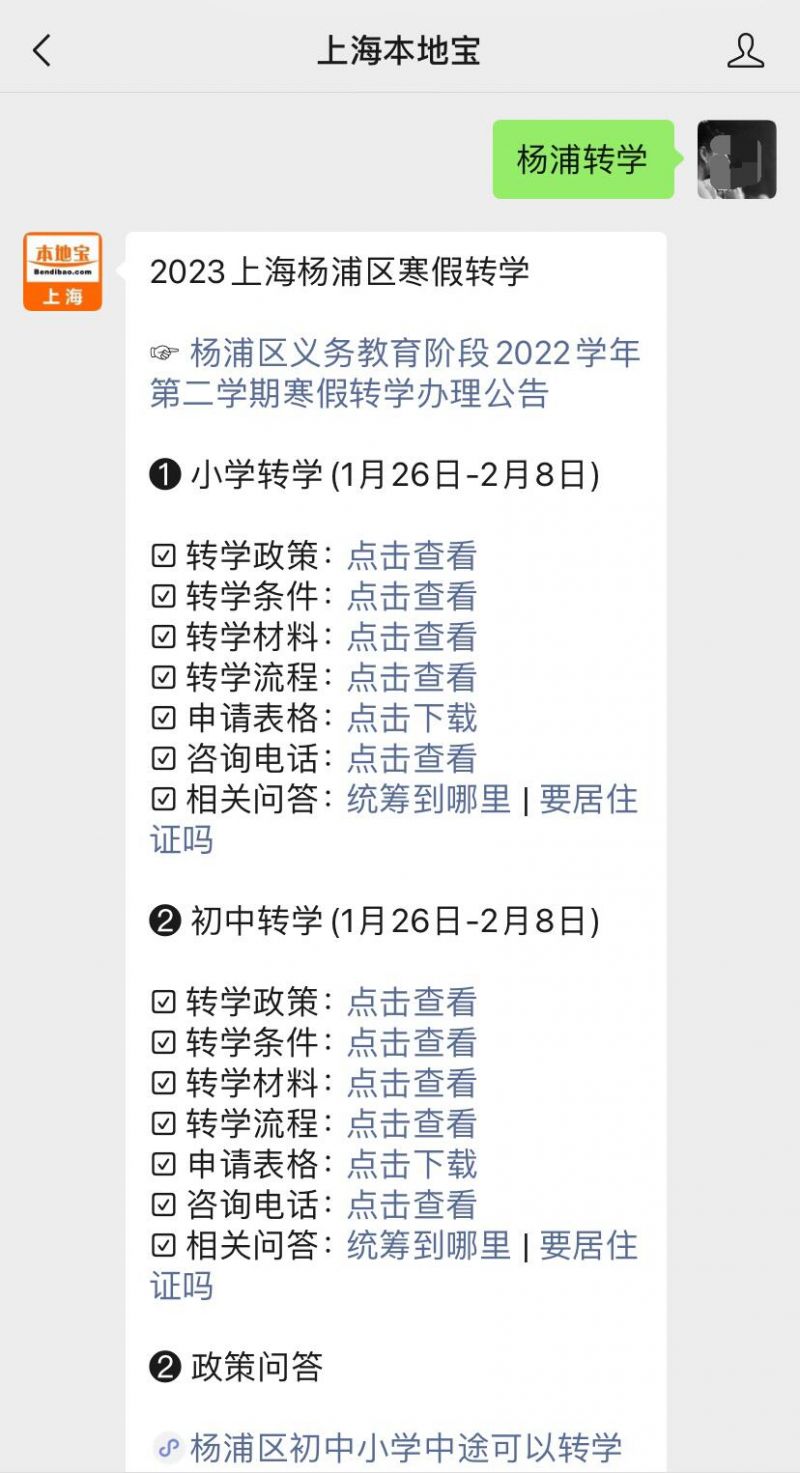
Task: View 初中转学 转学条件 link
Action: pos(412,1043)
